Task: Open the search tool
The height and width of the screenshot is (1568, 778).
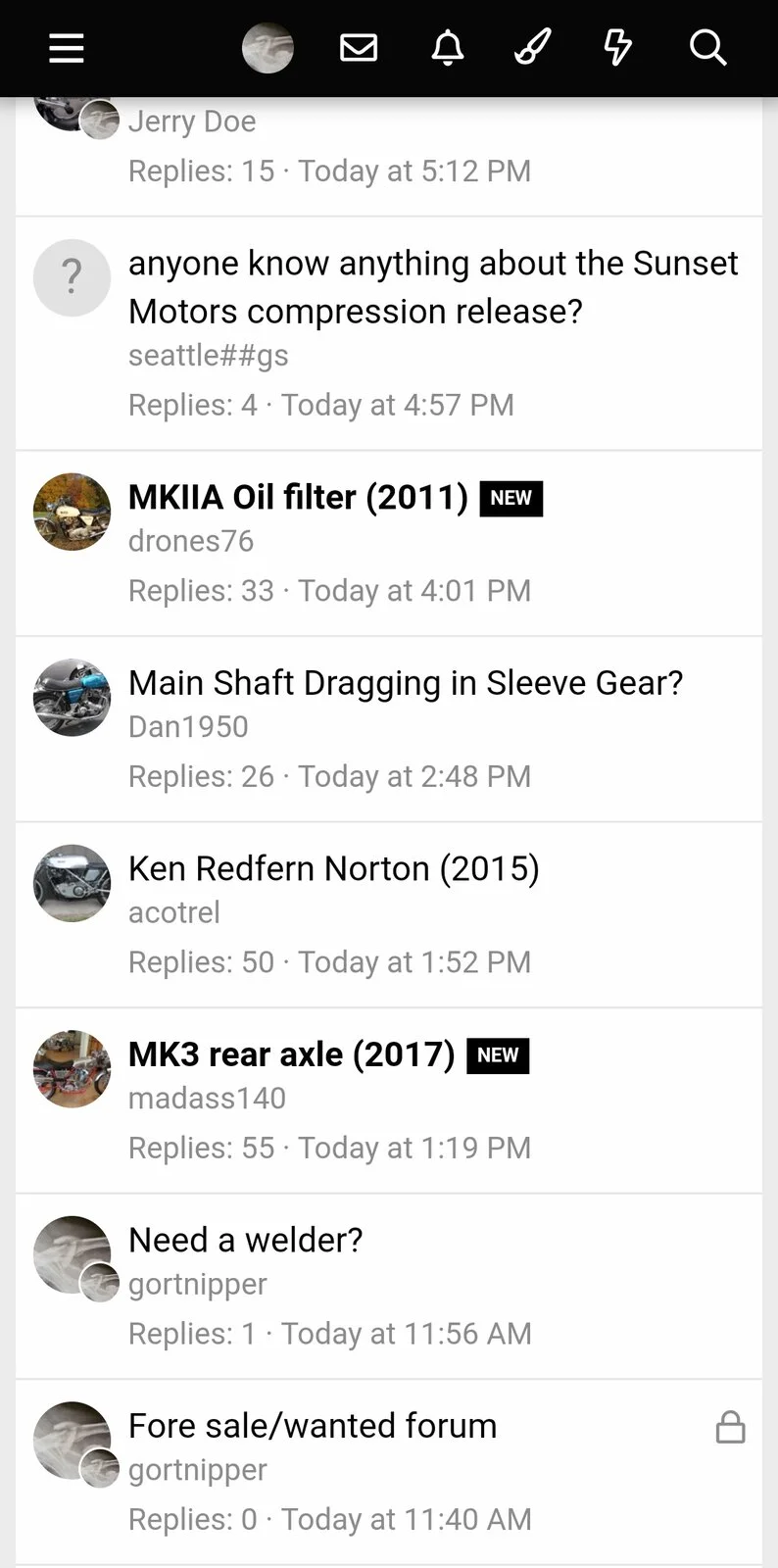Action: (x=707, y=48)
